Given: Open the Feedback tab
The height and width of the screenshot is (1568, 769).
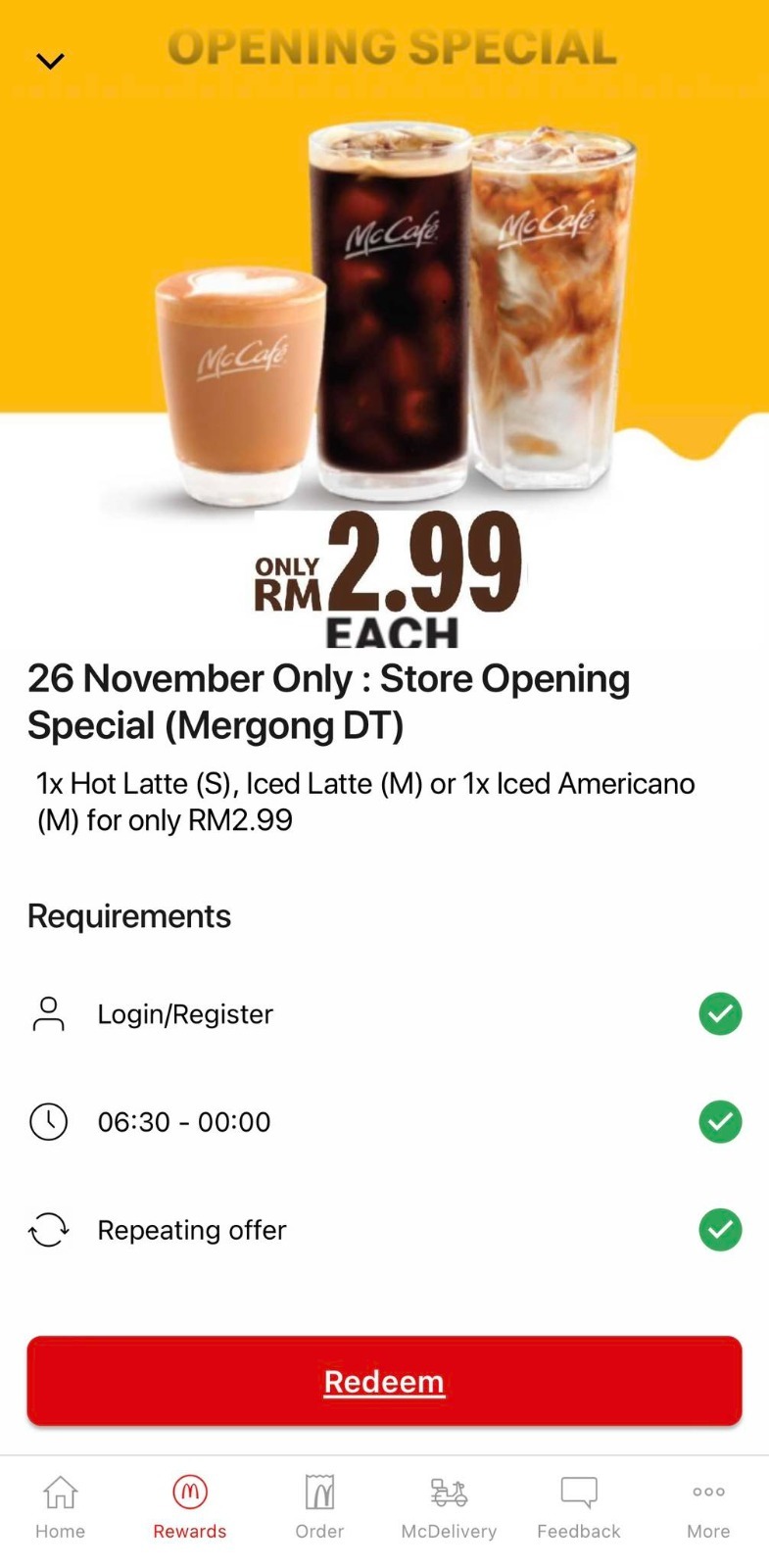Looking at the screenshot, I should (578, 1507).
